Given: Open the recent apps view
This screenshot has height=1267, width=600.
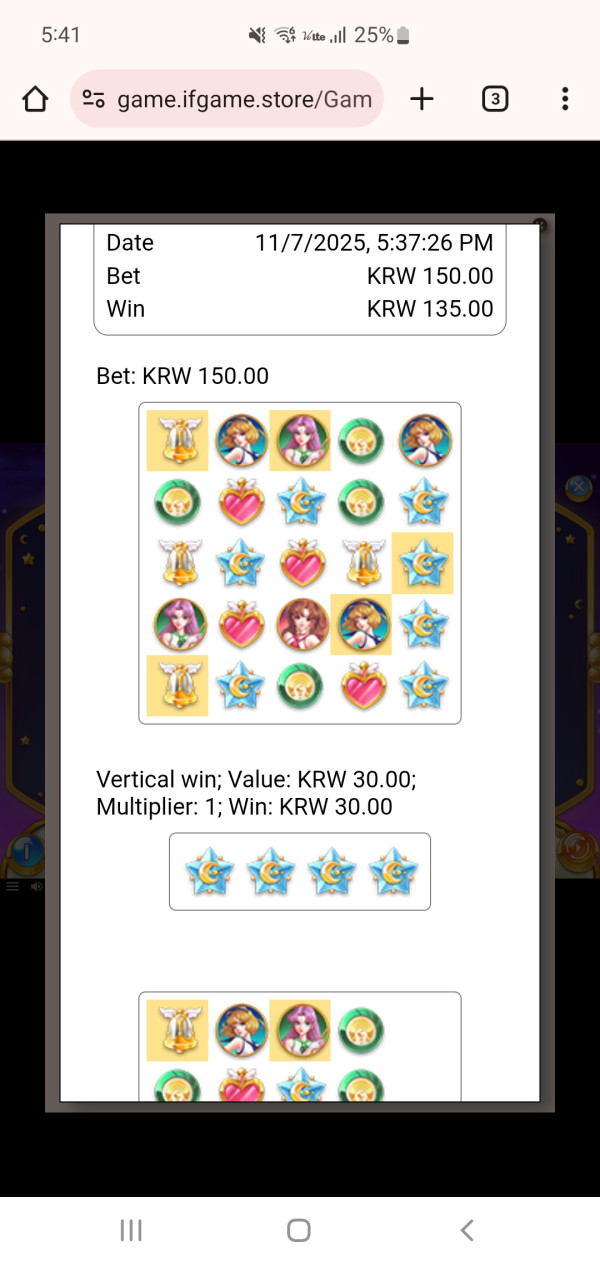Looking at the screenshot, I should click(x=131, y=1230).
